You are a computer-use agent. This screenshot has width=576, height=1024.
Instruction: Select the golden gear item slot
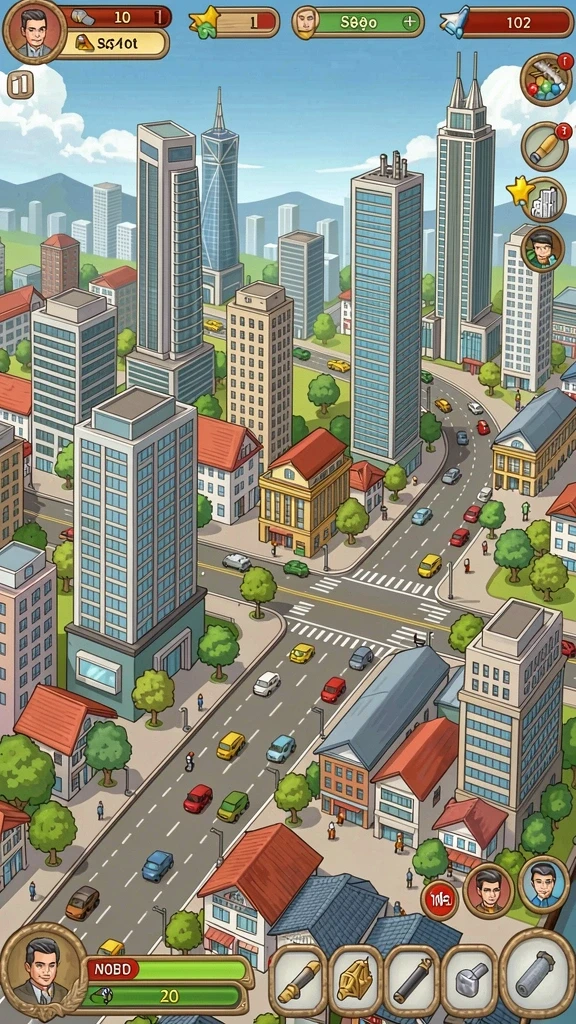coord(355,980)
